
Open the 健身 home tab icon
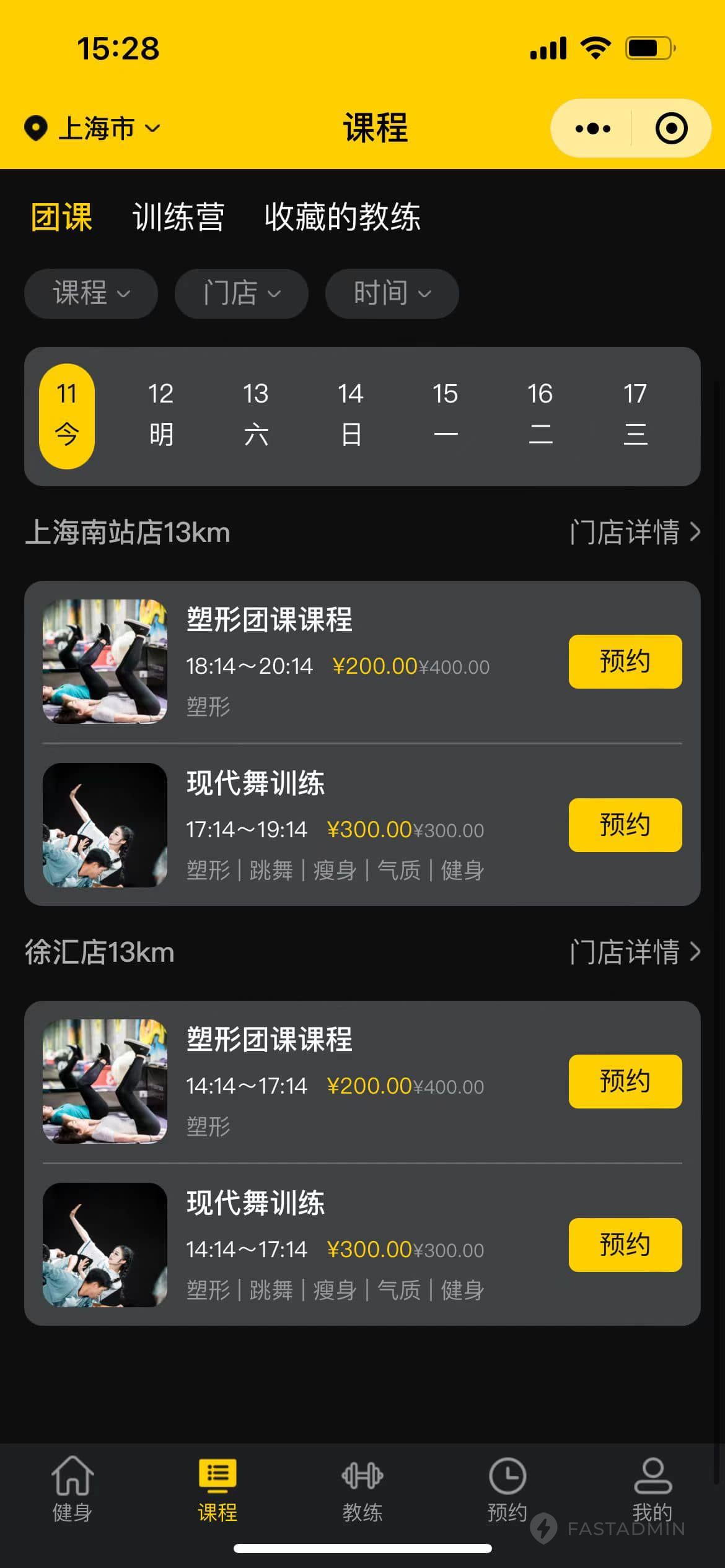click(x=72, y=1480)
